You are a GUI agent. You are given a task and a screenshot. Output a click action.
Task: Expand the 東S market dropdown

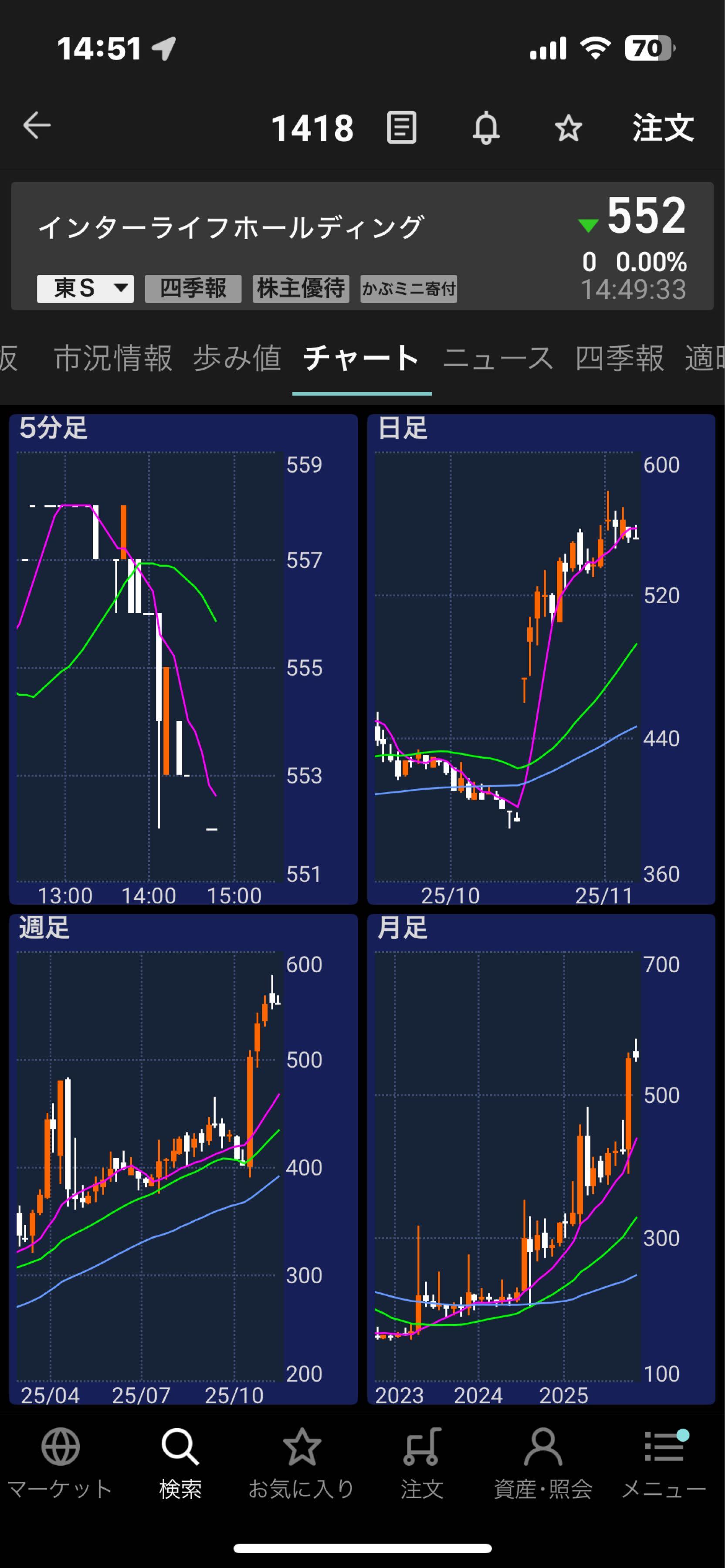tap(85, 288)
